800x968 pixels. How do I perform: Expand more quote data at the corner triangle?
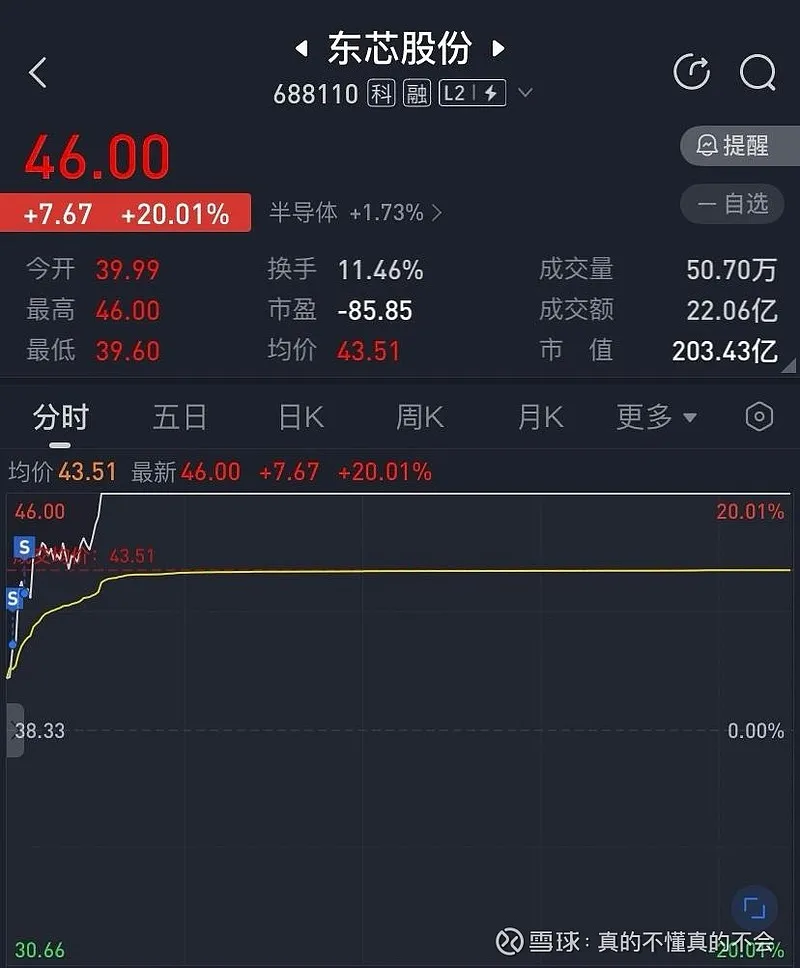click(789, 367)
